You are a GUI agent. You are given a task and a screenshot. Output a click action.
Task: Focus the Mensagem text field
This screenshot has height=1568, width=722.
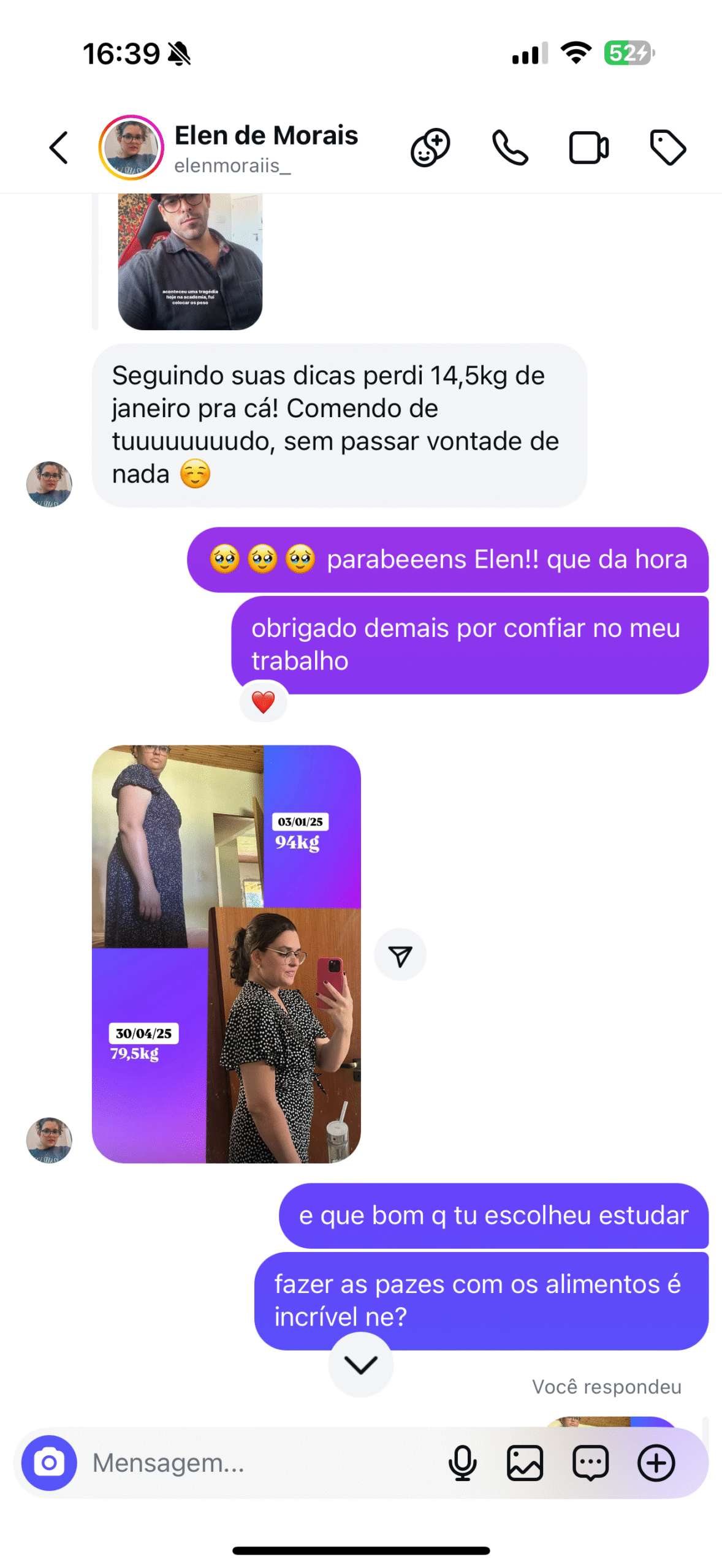pos(257,1463)
